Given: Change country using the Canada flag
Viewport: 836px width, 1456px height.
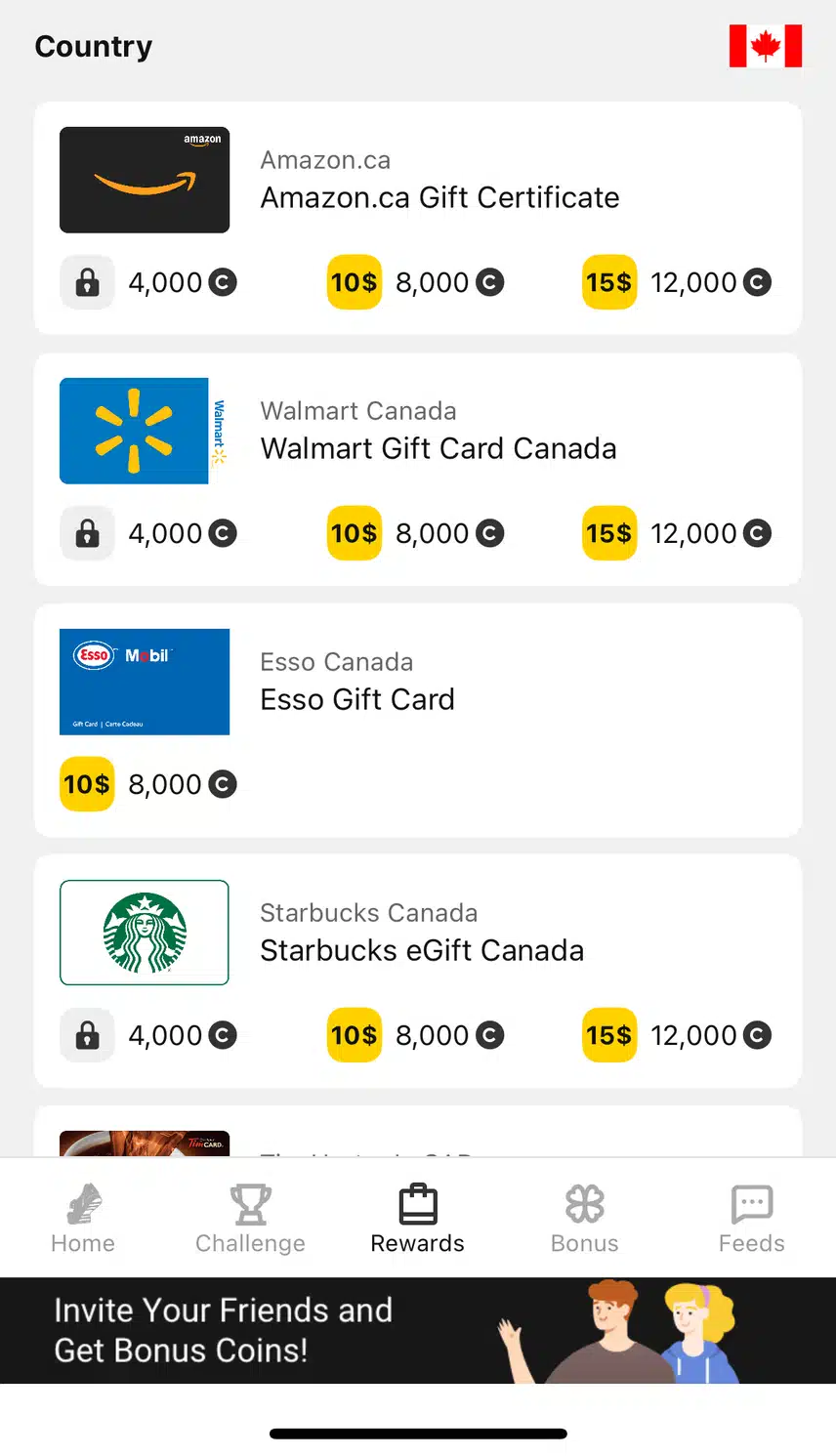Looking at the screenshot, I should click(x=765, y=46).
